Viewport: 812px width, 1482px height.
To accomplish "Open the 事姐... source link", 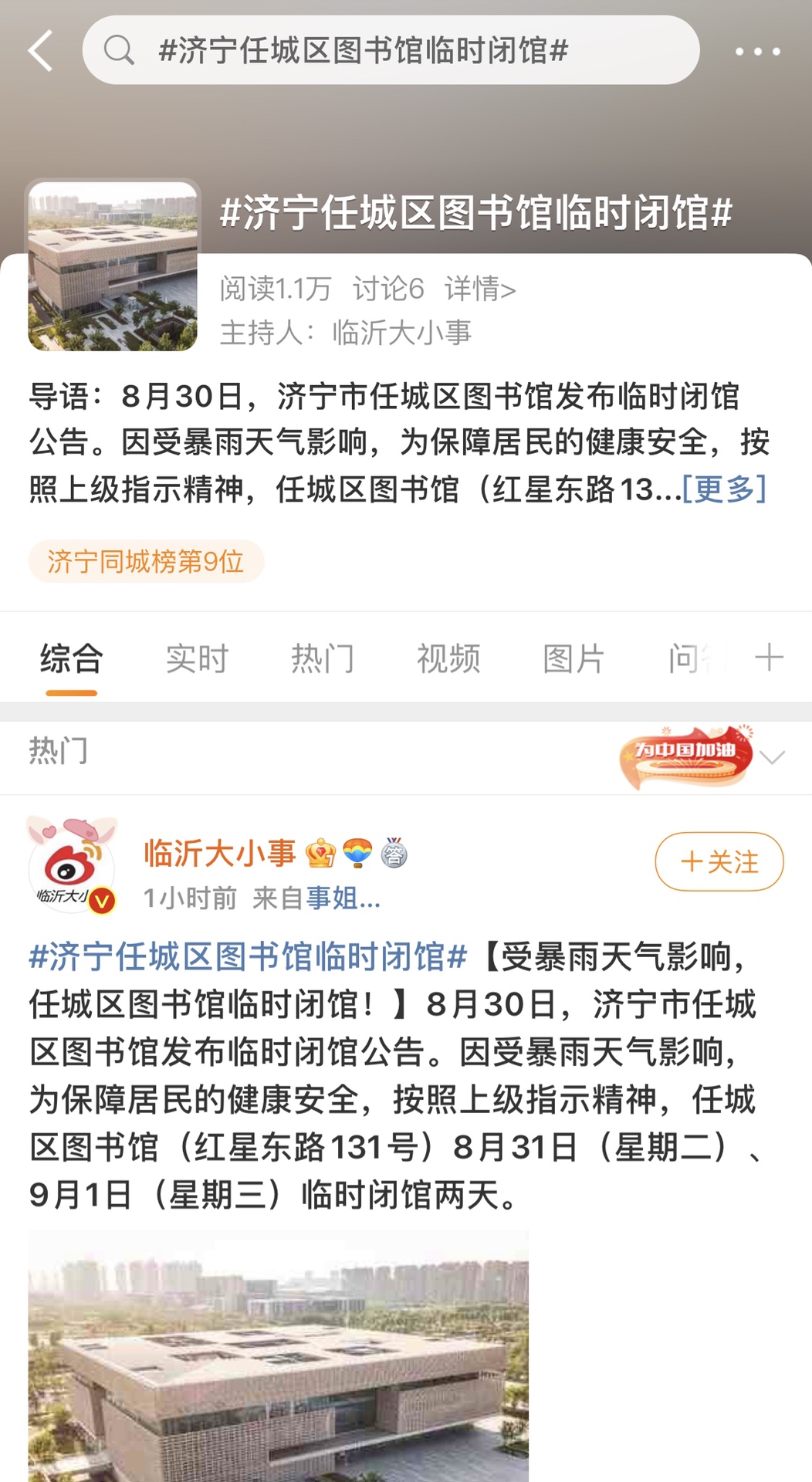I will tap(343, 898).
